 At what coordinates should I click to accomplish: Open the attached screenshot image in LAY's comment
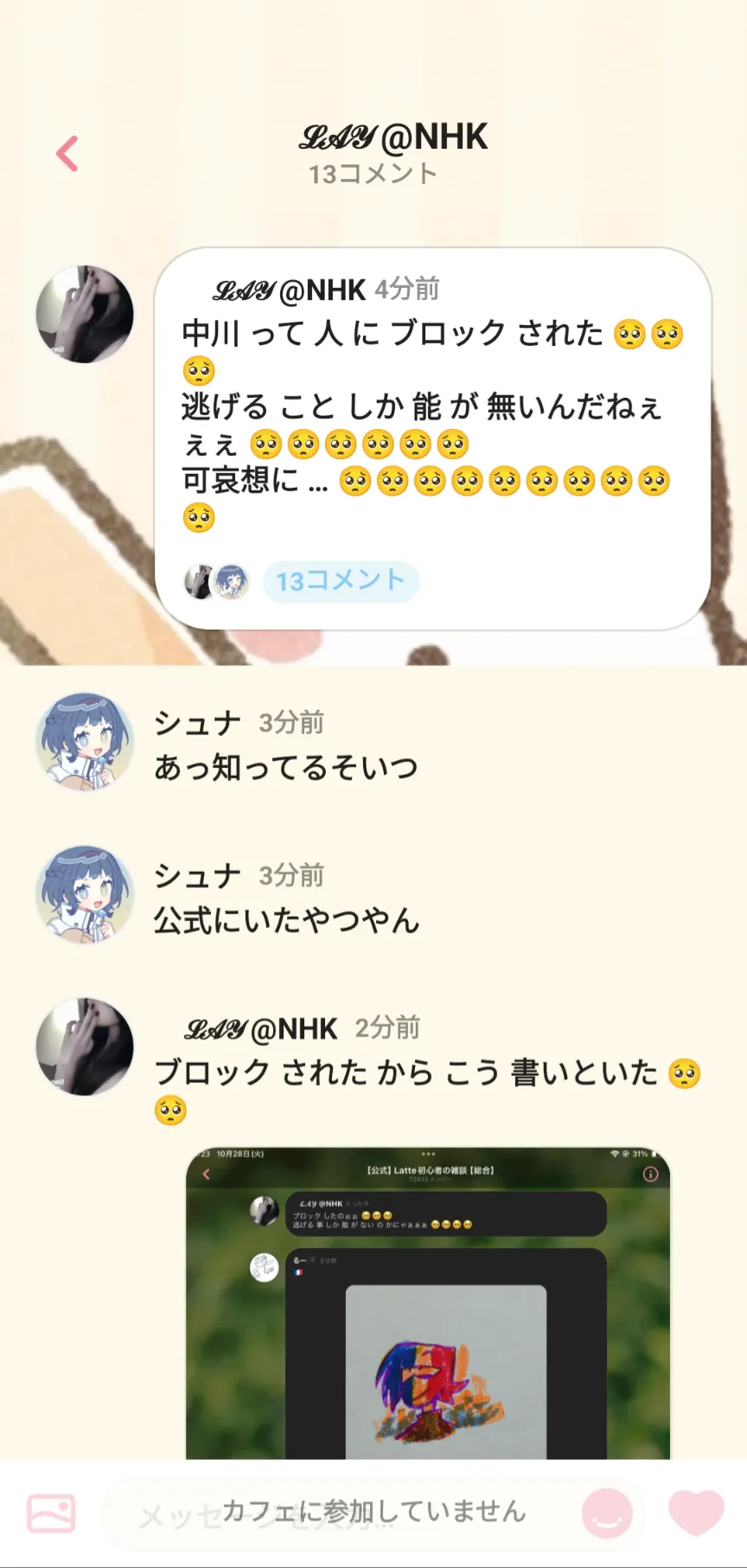tap(428, 1302)
